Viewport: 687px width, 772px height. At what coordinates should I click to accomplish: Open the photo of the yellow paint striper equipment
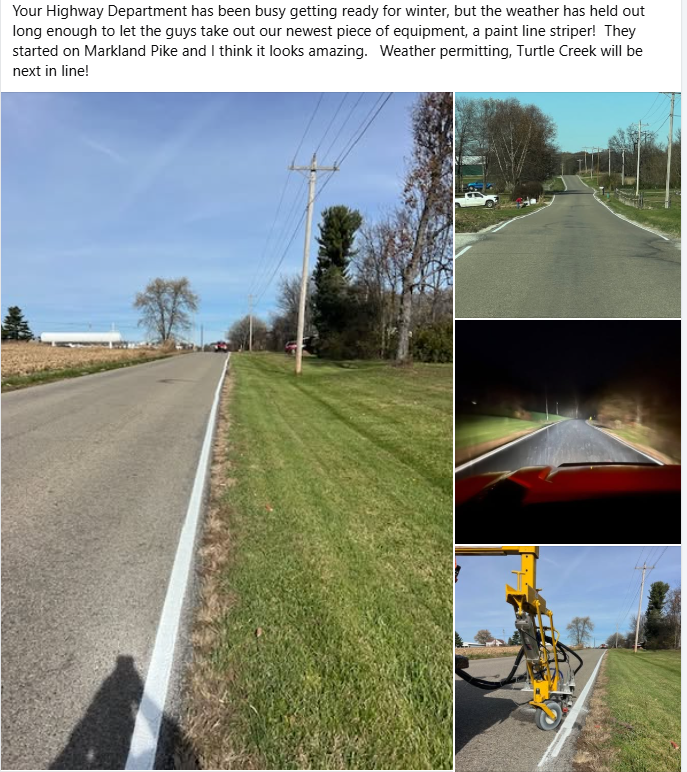click(x=567, y=657)
